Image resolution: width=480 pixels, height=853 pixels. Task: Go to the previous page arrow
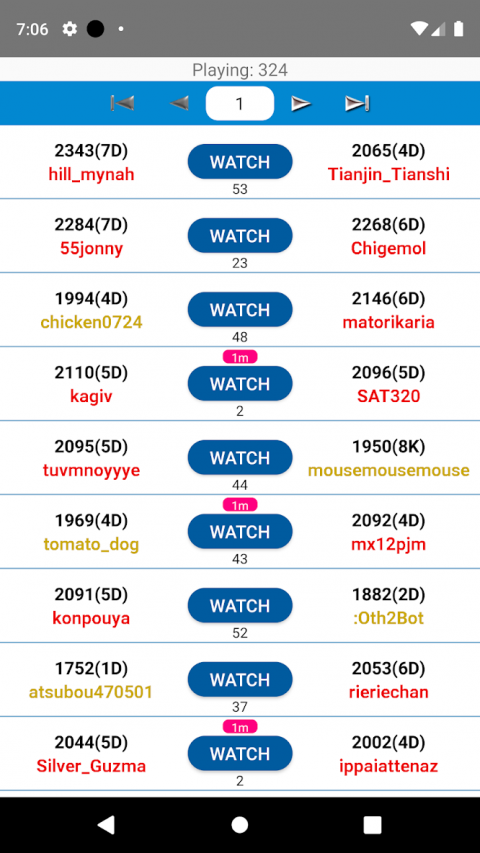(x=179, y=103)
